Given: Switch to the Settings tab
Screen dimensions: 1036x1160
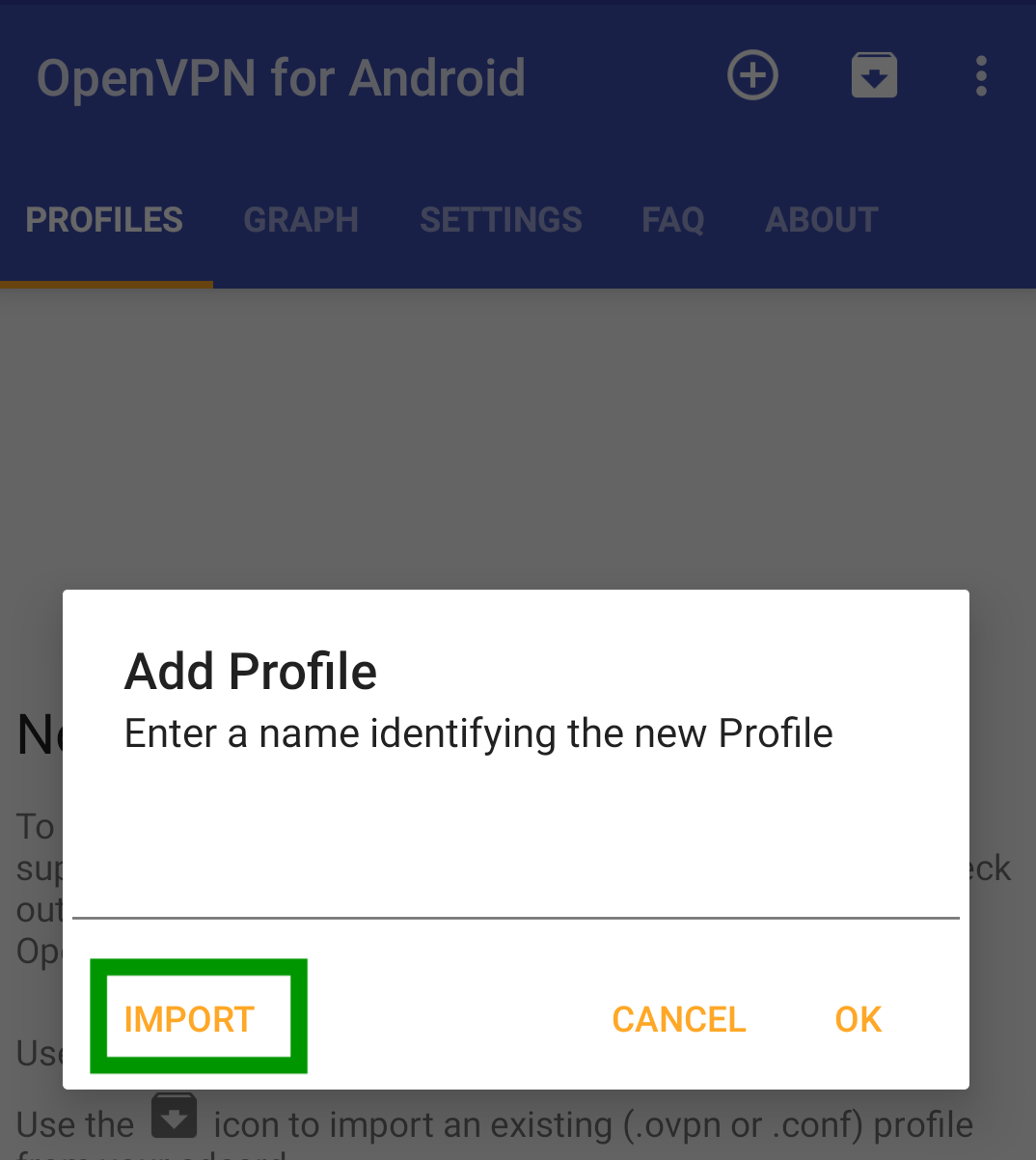Looking at the screenshot, I should pos(501,220).
